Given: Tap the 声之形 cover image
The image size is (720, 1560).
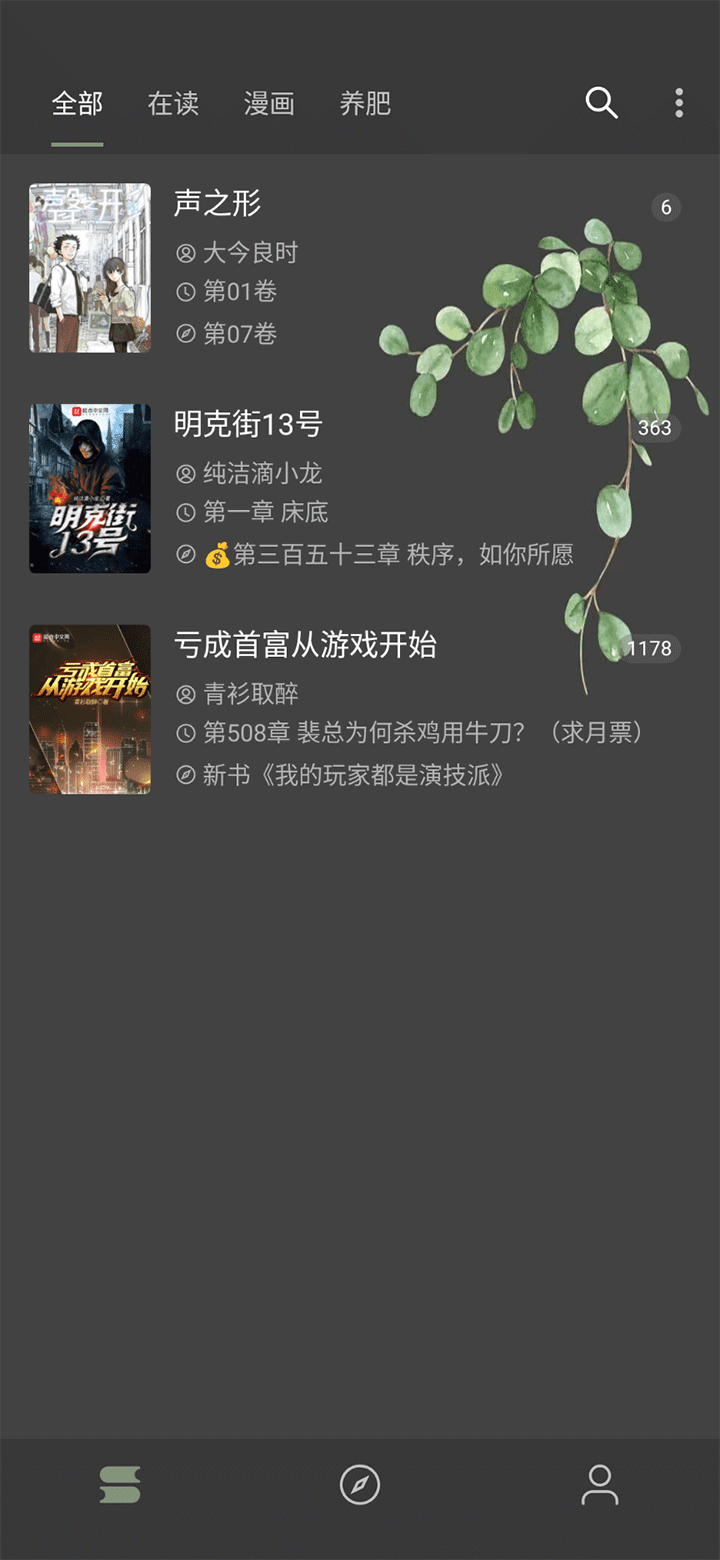Looking at the screenshot, I should pos(90,268).
